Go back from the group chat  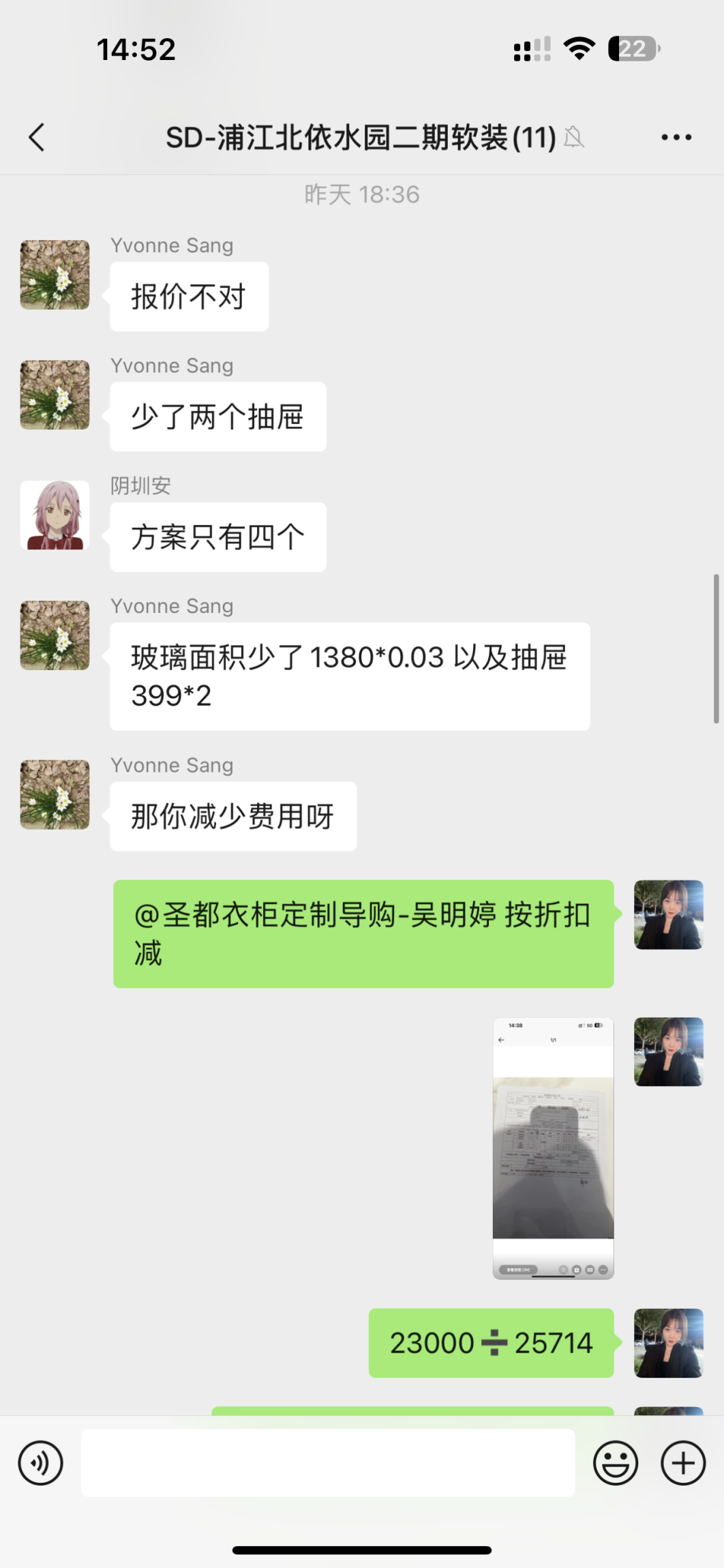tap(37, 137)
